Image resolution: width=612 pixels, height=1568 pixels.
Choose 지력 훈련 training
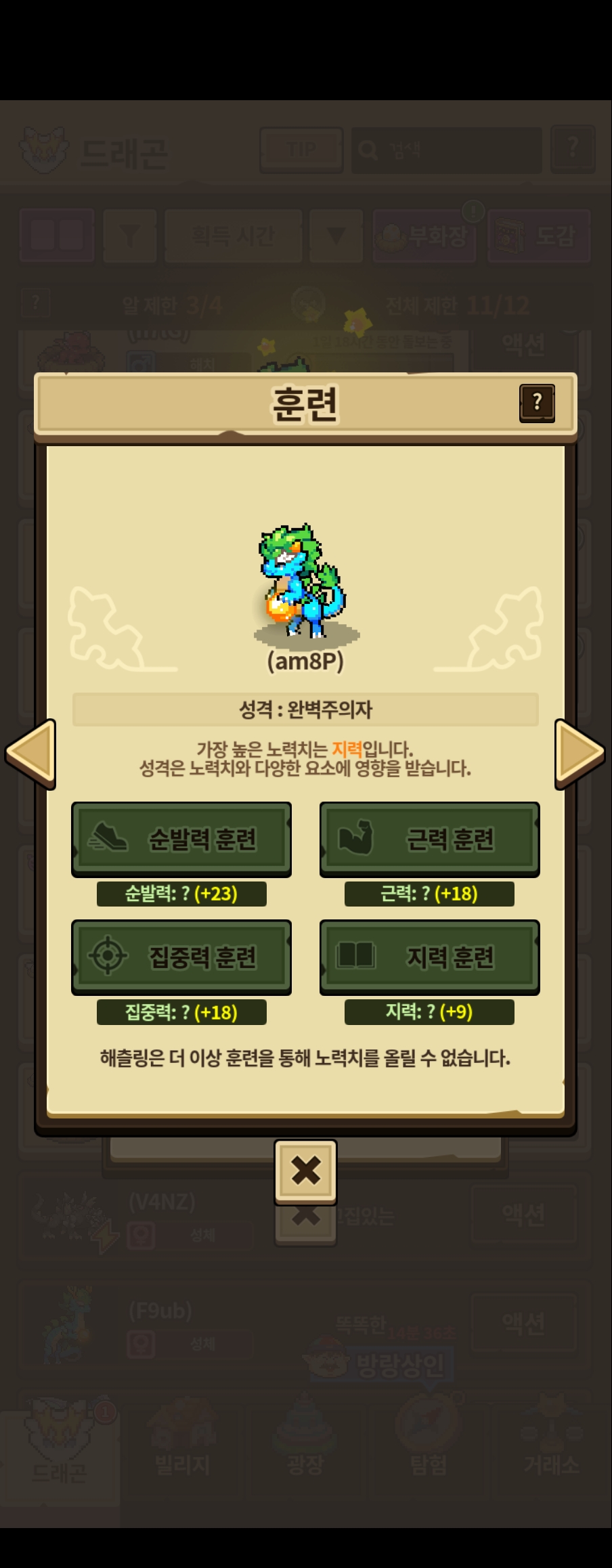tap(429, 957)
